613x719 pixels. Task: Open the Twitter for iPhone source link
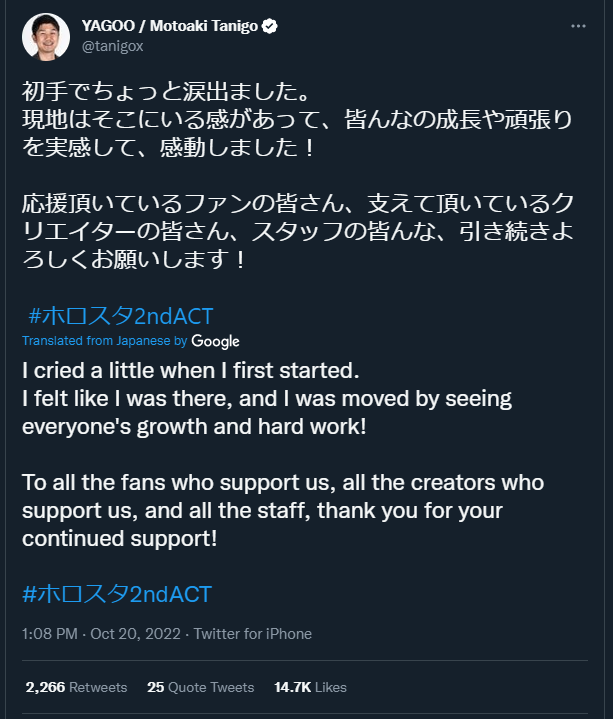point(252,634)
